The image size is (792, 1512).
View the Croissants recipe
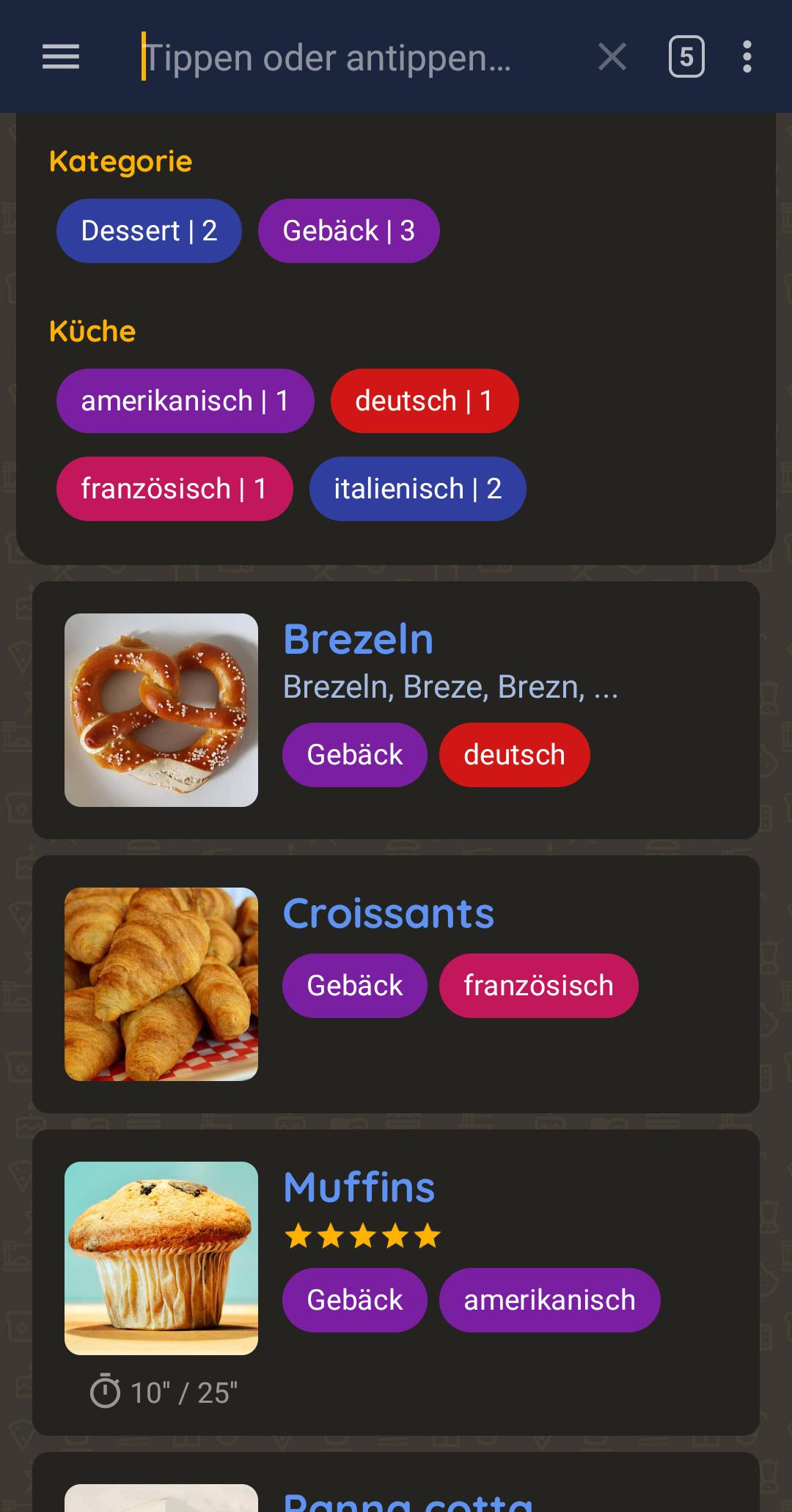389,913
